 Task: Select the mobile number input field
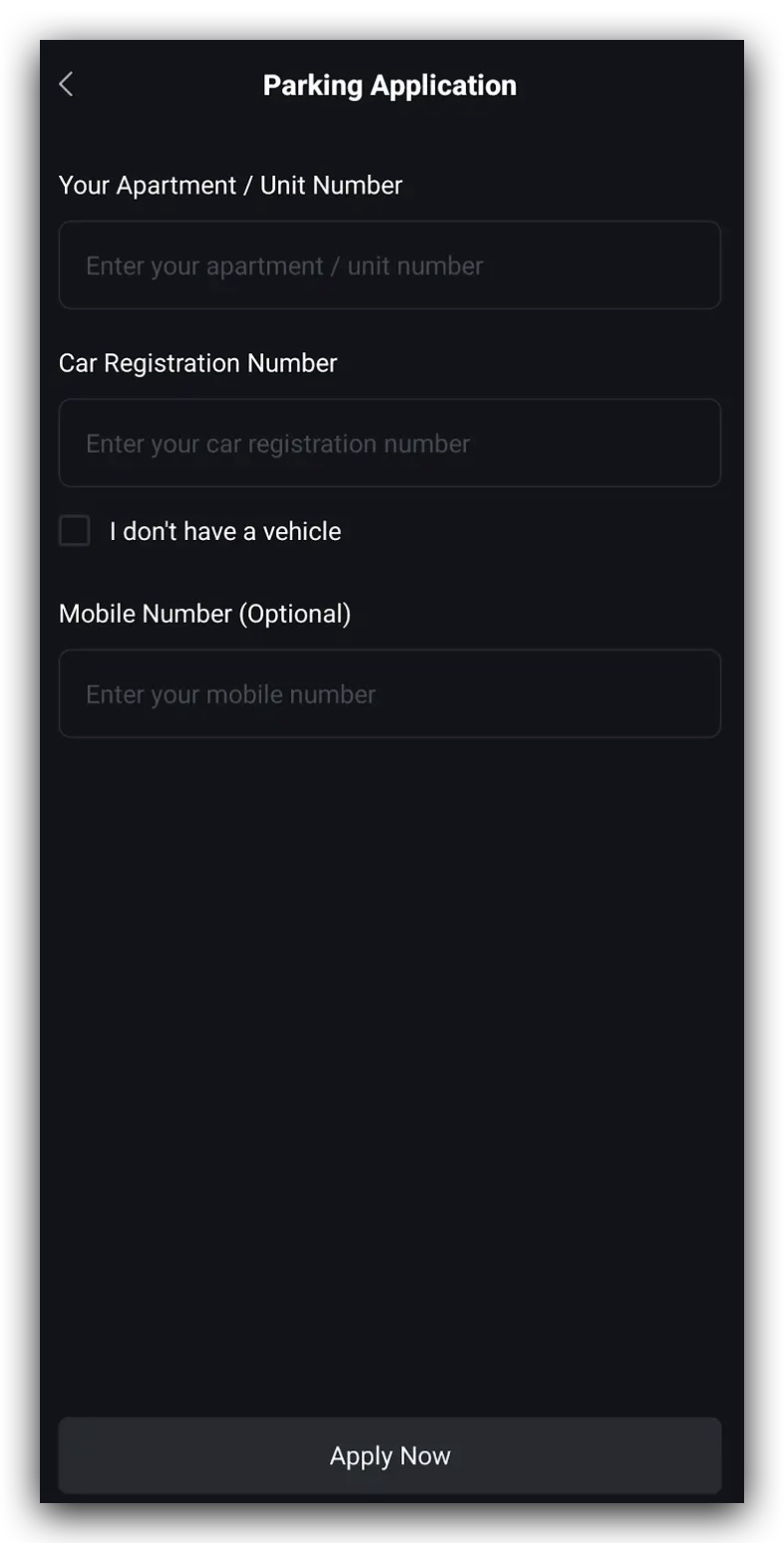tap(389, 694)
